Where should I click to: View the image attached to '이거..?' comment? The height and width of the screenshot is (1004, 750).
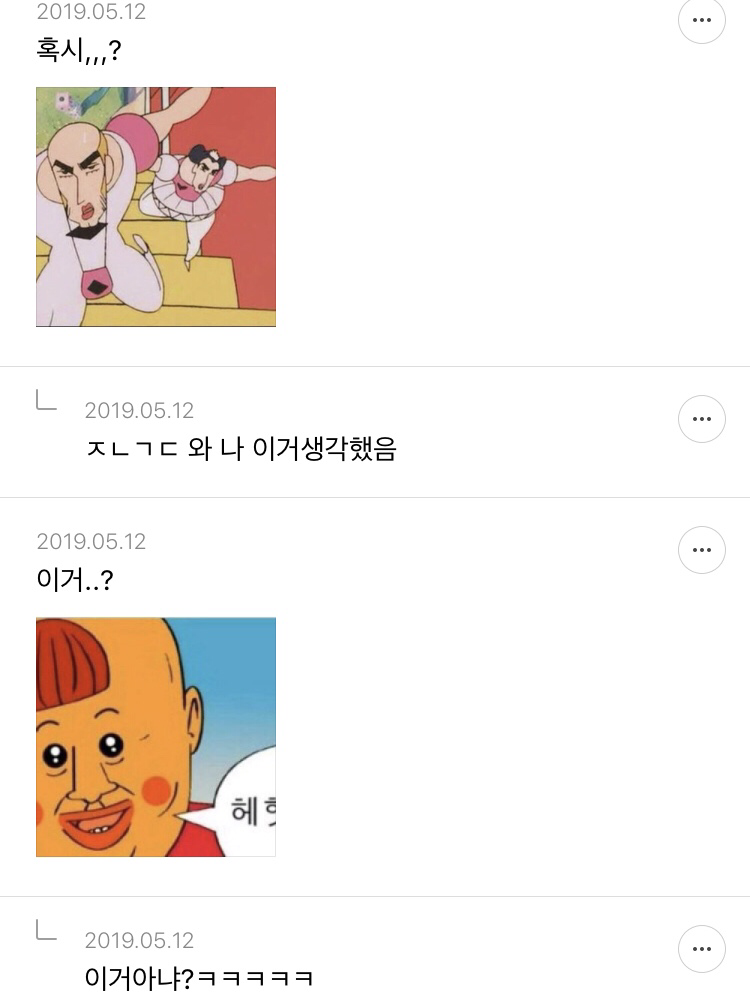(x=156, y=737)
